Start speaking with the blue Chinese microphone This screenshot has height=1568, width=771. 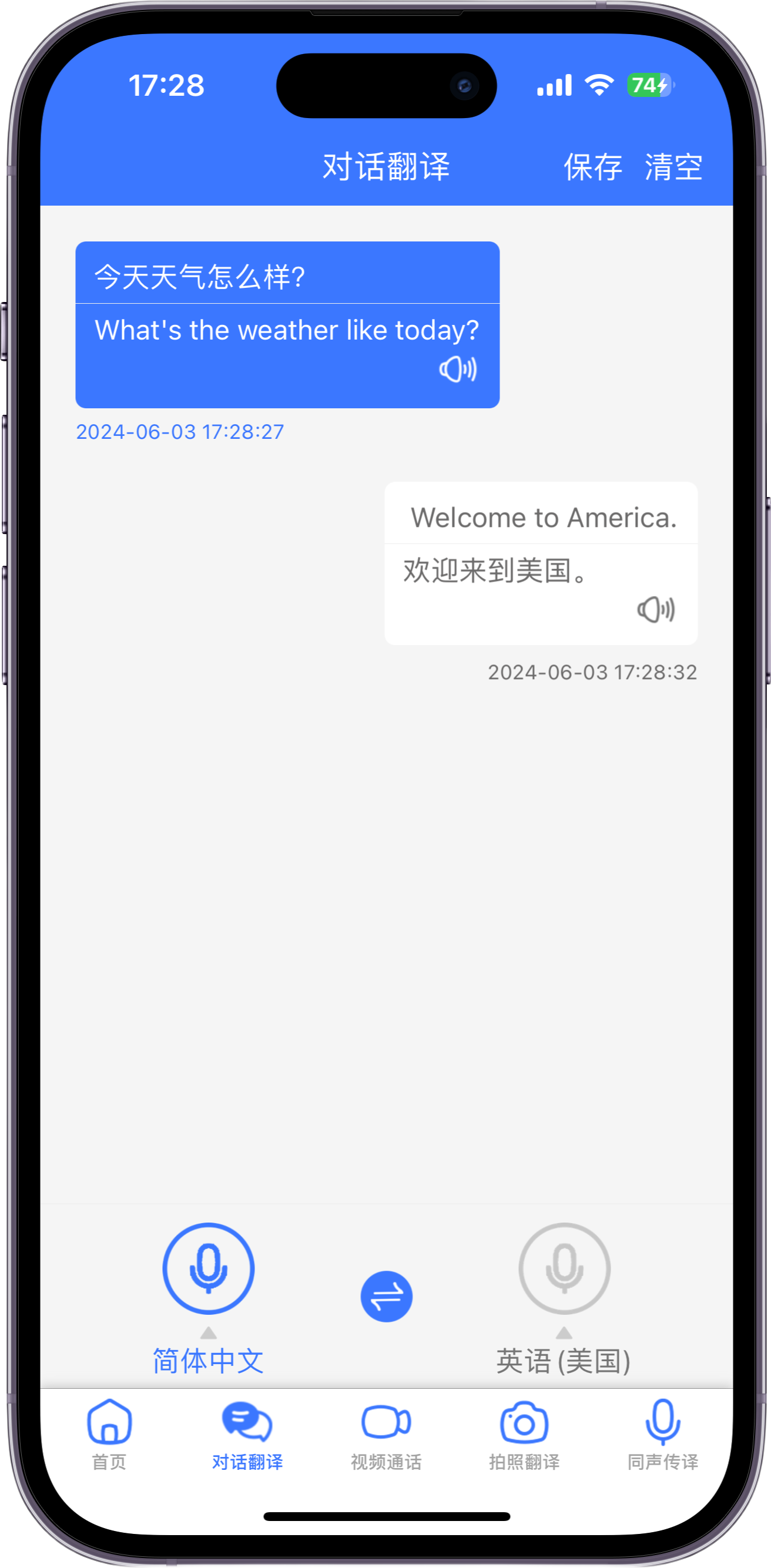[208, 1268]
